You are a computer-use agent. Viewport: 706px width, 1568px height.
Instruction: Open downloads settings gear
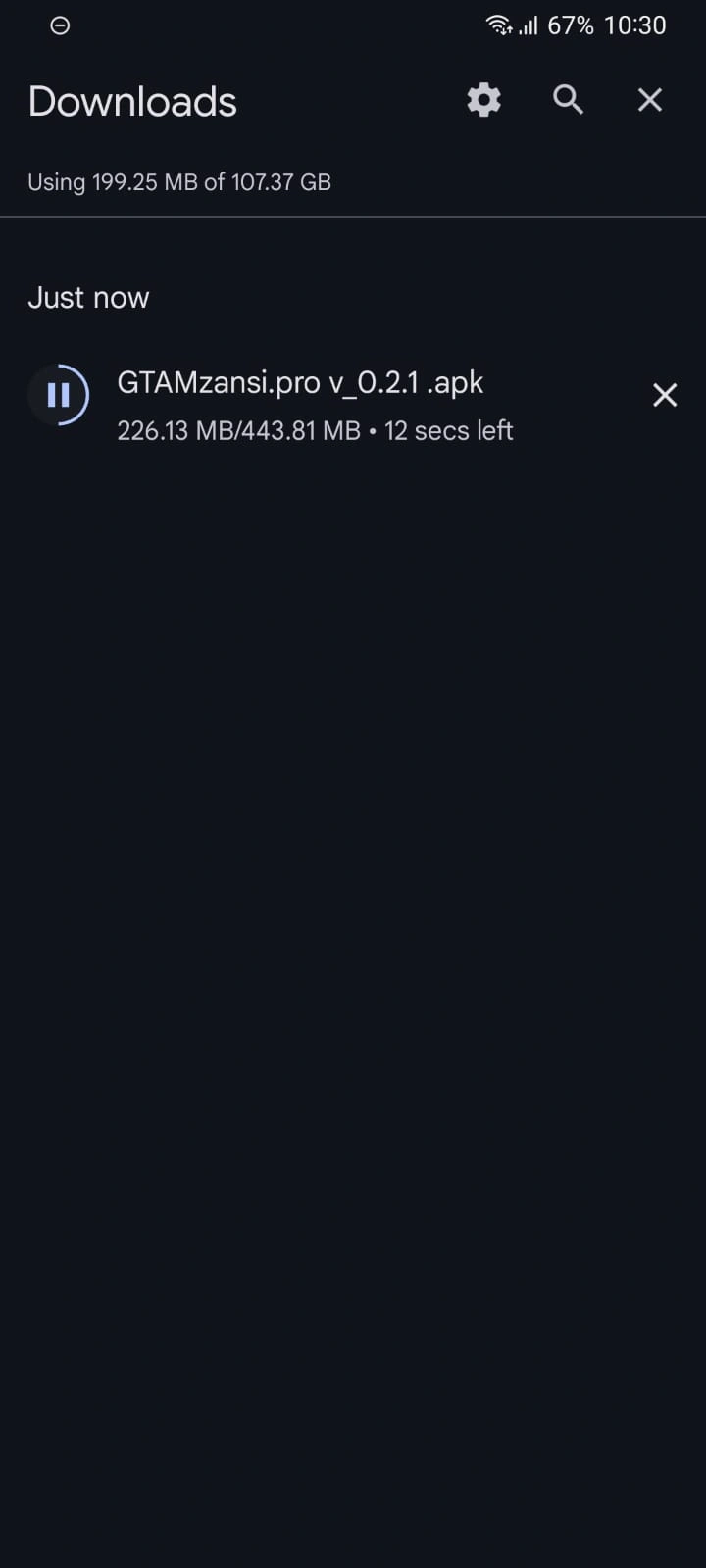click(483, 100)
